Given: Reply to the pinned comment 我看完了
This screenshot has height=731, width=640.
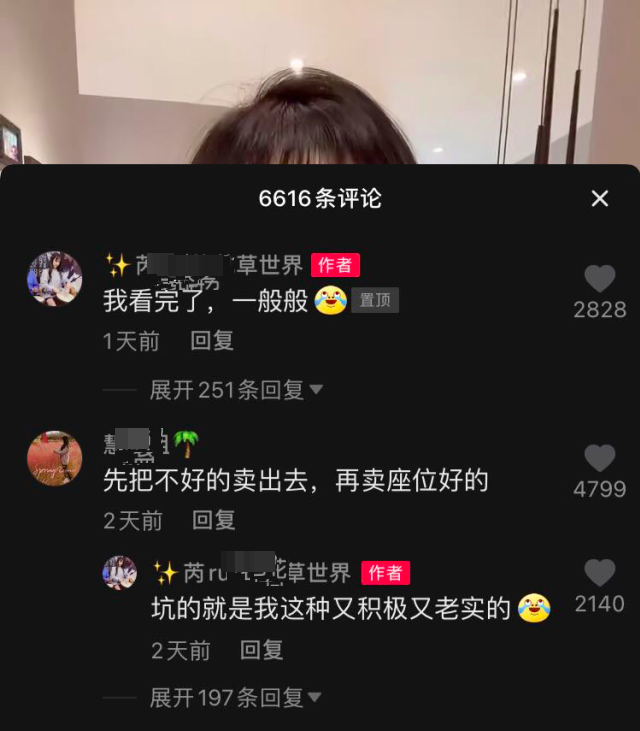Looking at the screenshot, I should [212, 341].
